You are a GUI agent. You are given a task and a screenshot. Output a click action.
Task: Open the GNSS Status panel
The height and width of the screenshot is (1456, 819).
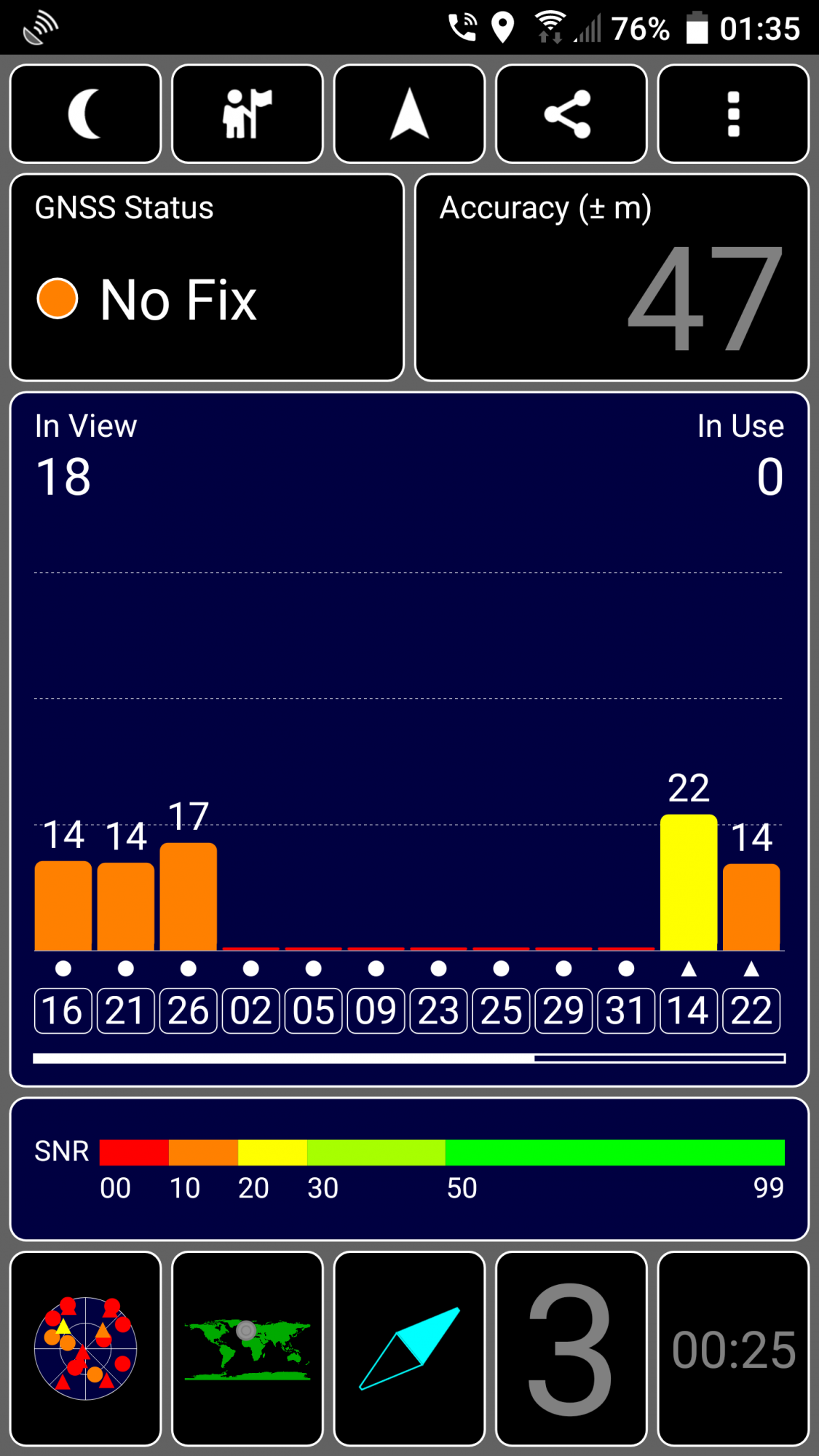pos(207,277)
